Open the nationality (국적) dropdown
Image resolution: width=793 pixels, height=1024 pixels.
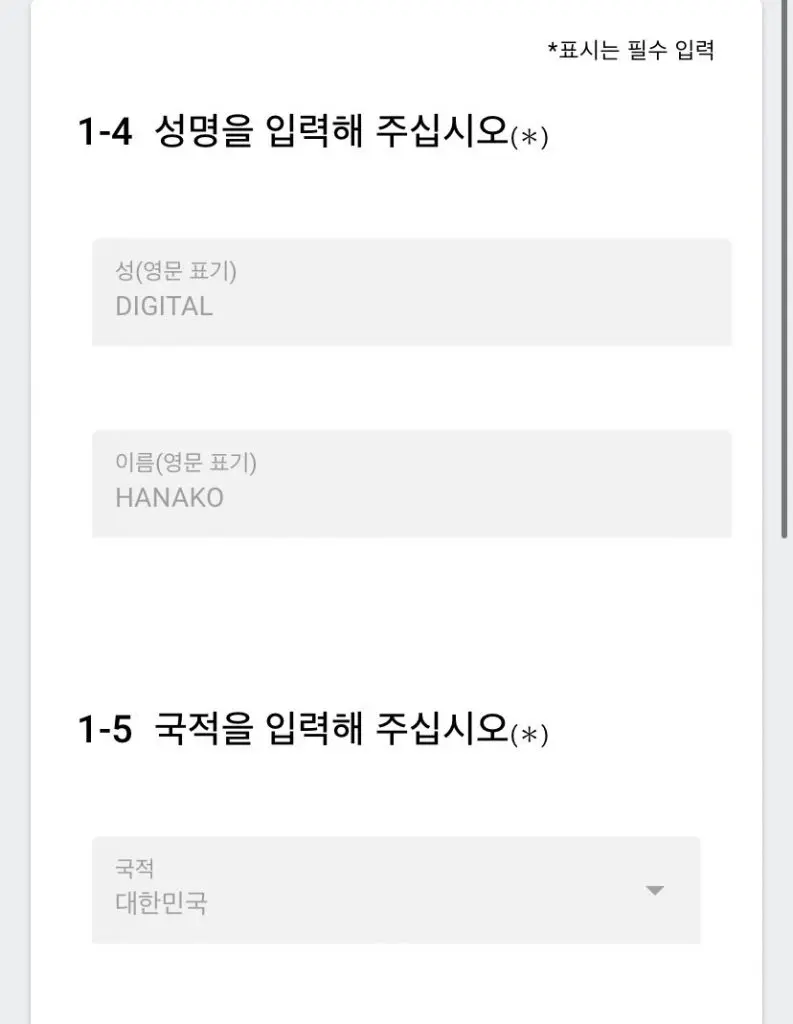tap(396, 890)
